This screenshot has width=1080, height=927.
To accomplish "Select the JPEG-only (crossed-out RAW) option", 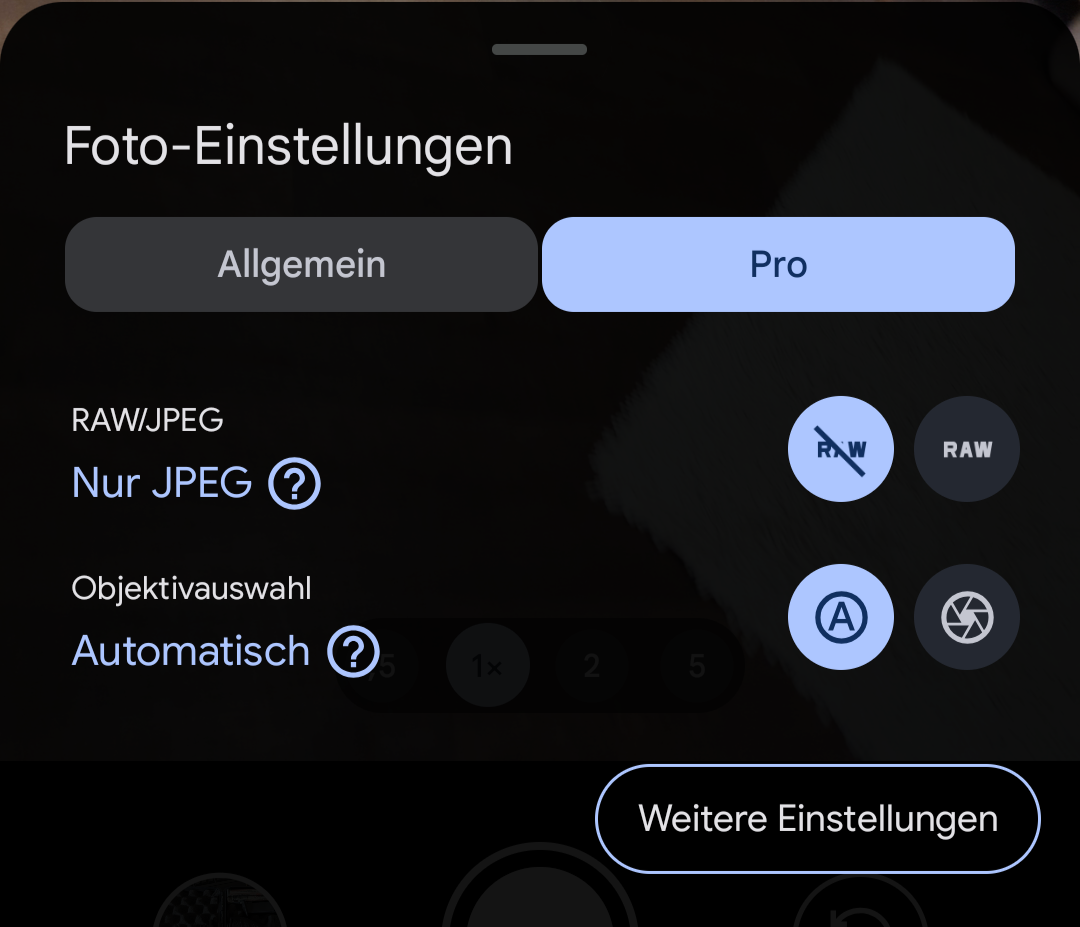I will pyautogui.click(x=840, y=449).
